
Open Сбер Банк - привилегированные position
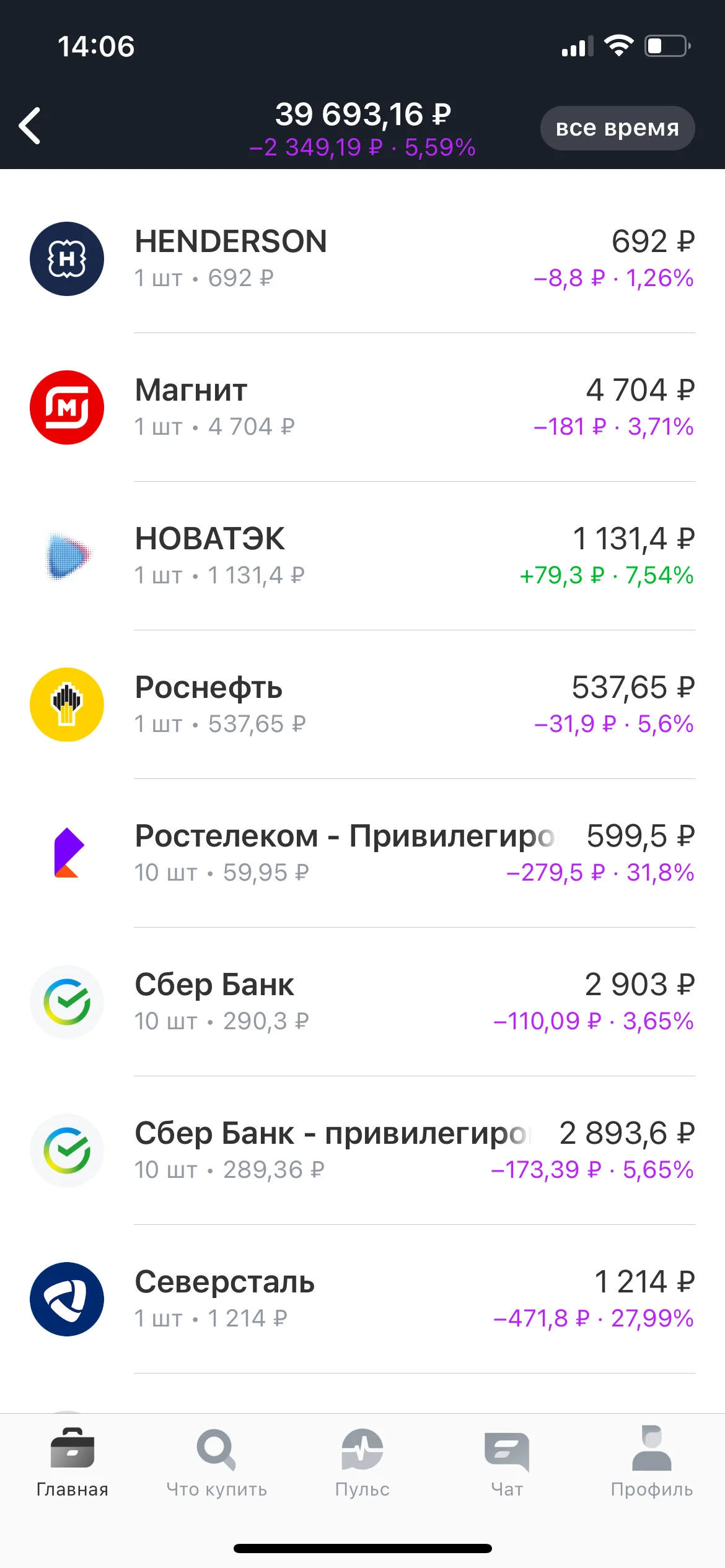pos(362,1151)
